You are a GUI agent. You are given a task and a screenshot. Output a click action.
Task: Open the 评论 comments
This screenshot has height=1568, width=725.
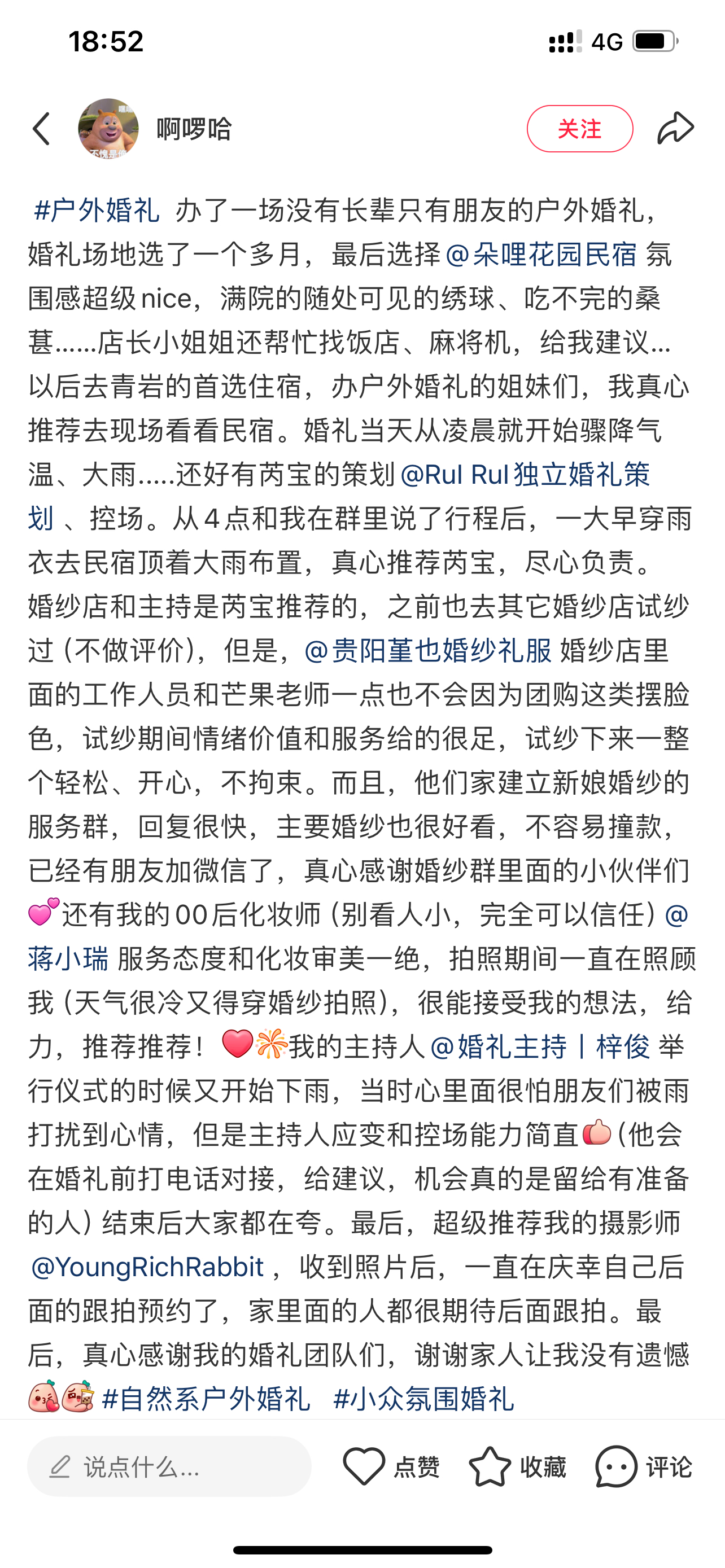tap(644, 1467)
